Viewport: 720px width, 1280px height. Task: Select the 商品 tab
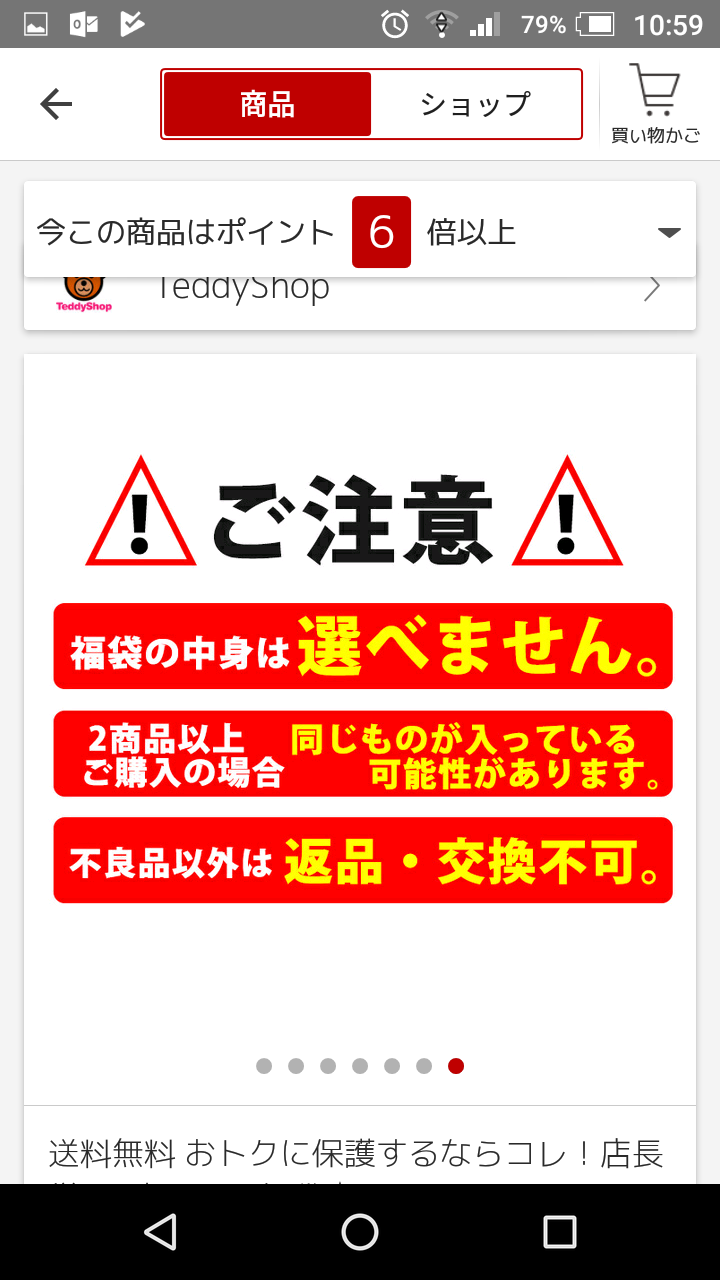pos(267,104)
